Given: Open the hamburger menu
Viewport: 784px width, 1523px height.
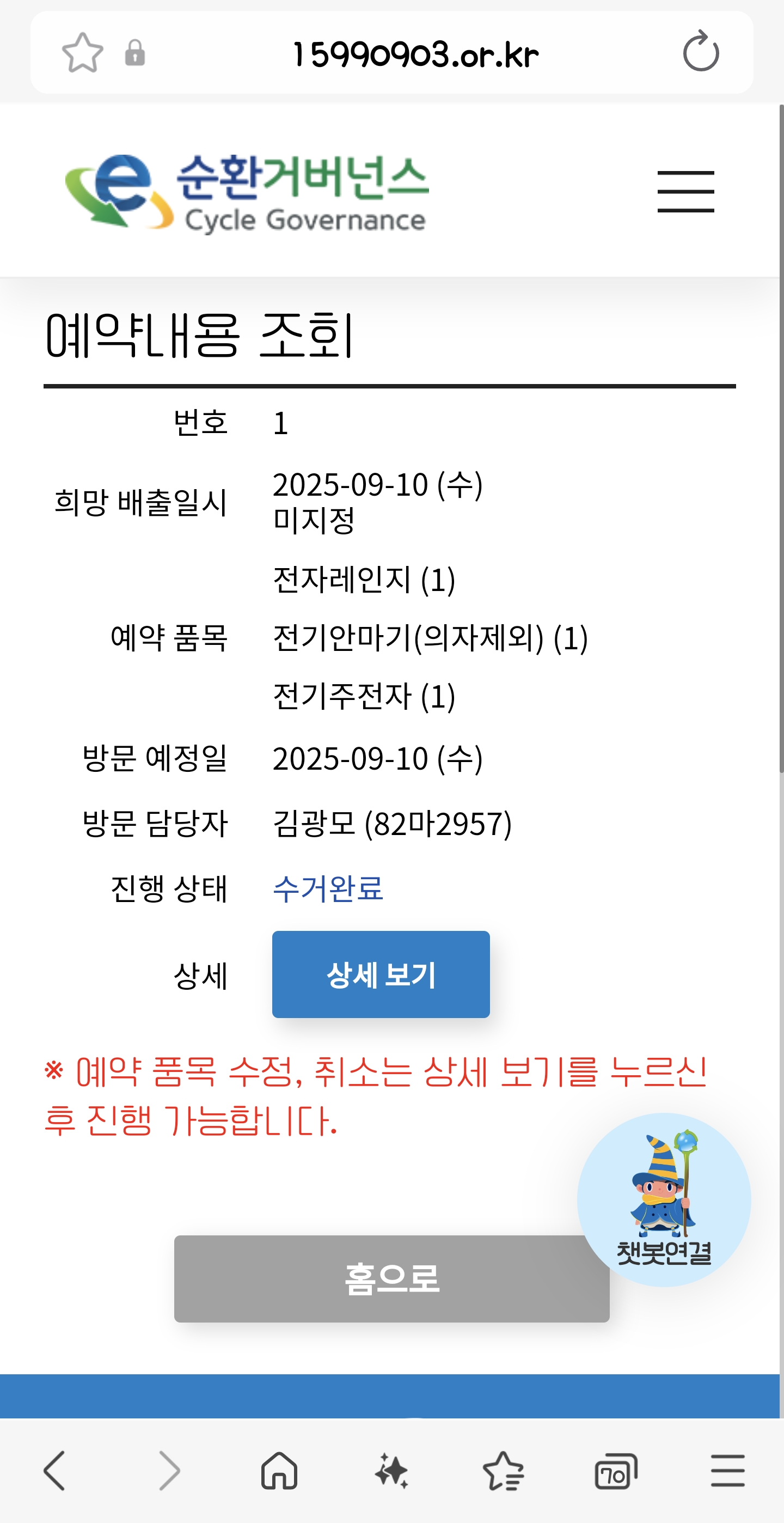Looking at the screenshot, I should (x=685, y=191).
